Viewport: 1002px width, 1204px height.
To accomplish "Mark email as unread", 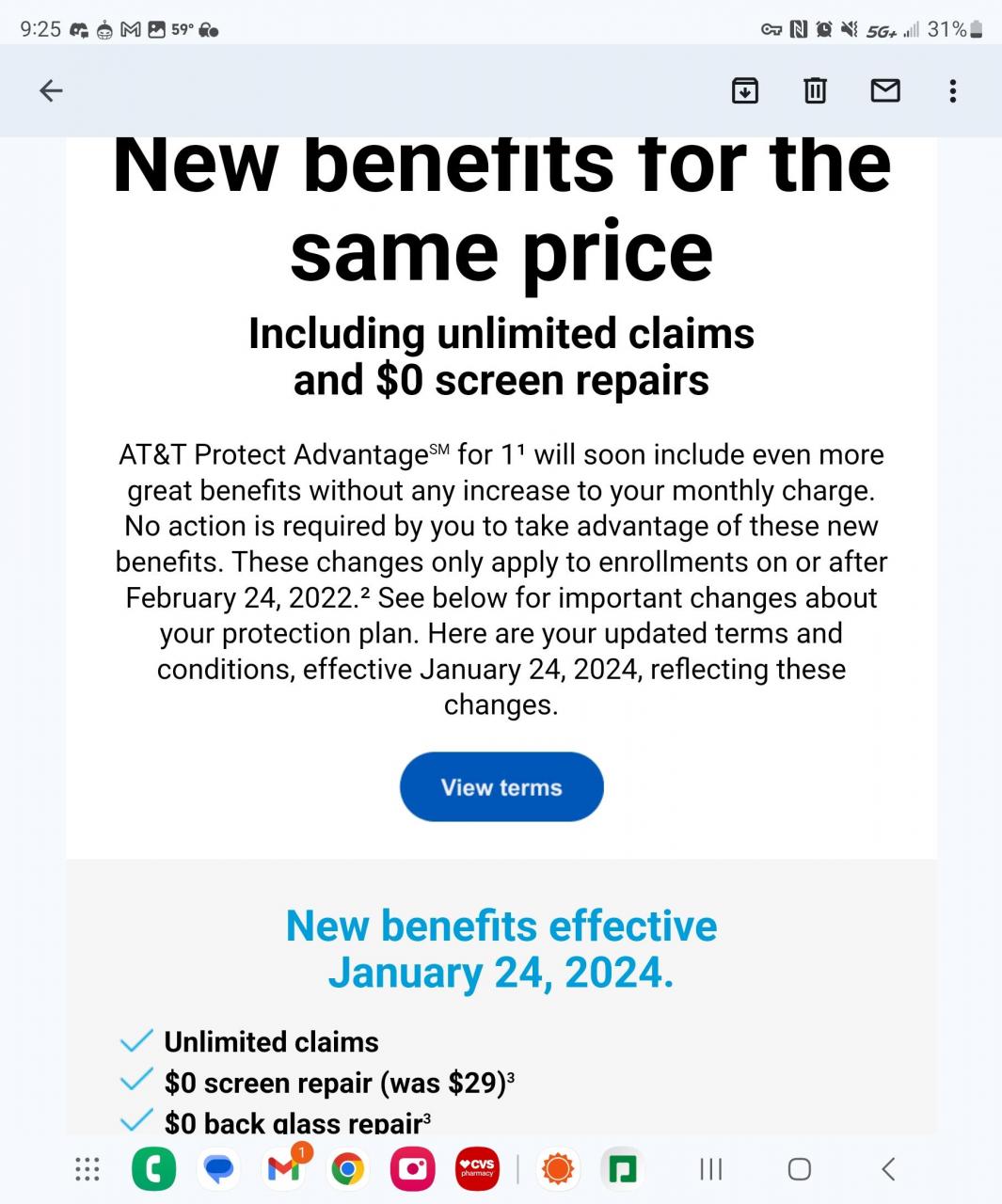I will click(x=884, y=90).
